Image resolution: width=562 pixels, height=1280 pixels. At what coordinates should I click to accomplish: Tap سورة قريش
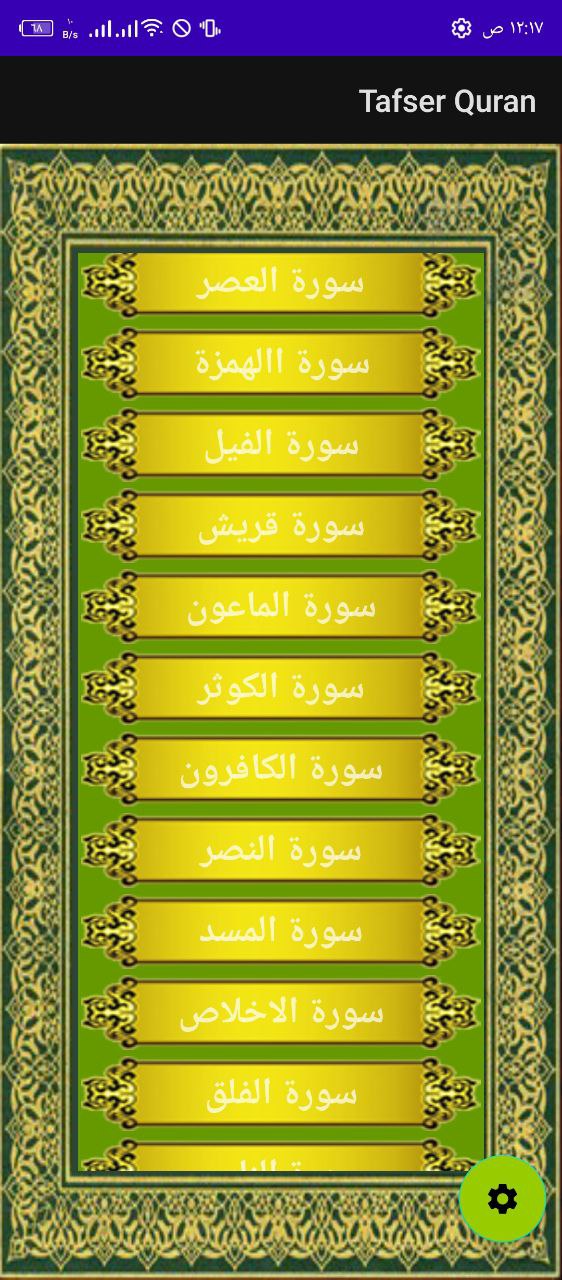(281, 526)
